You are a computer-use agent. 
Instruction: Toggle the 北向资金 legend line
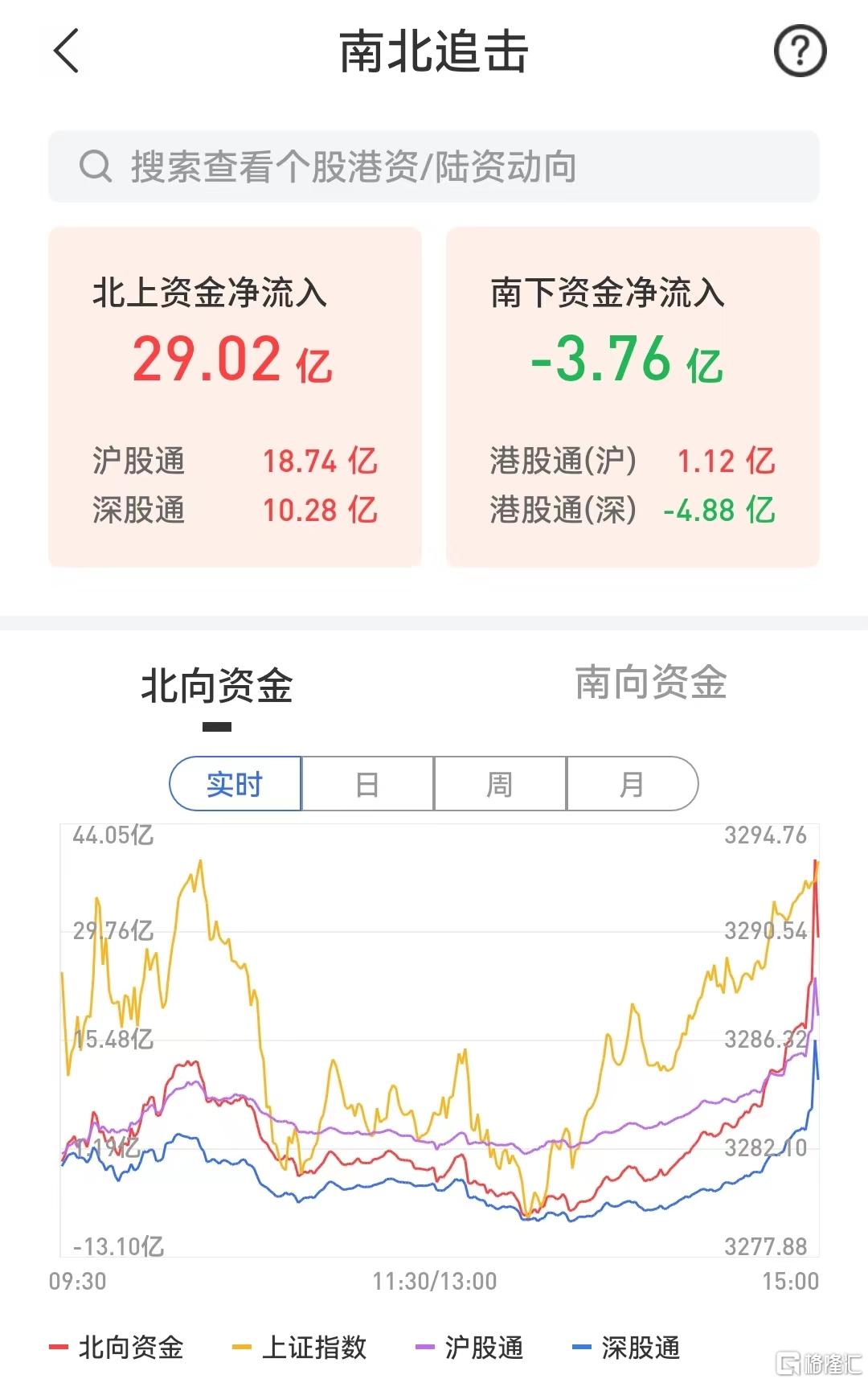pos(117,1347)
